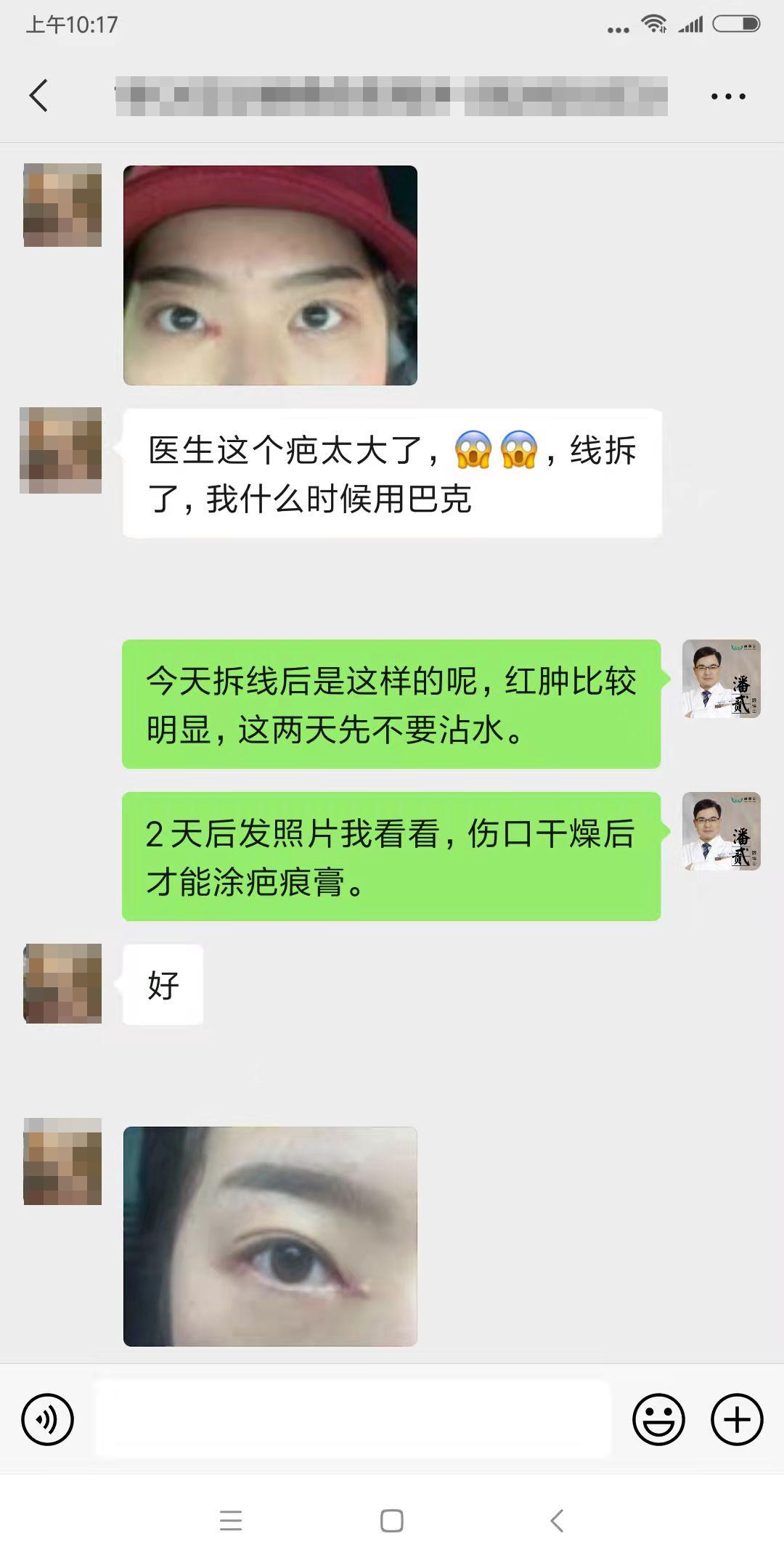The width and height of the screenshot is (784, 1568).
Task: Open the emoji picker
Action: (x=658, y=1419)
